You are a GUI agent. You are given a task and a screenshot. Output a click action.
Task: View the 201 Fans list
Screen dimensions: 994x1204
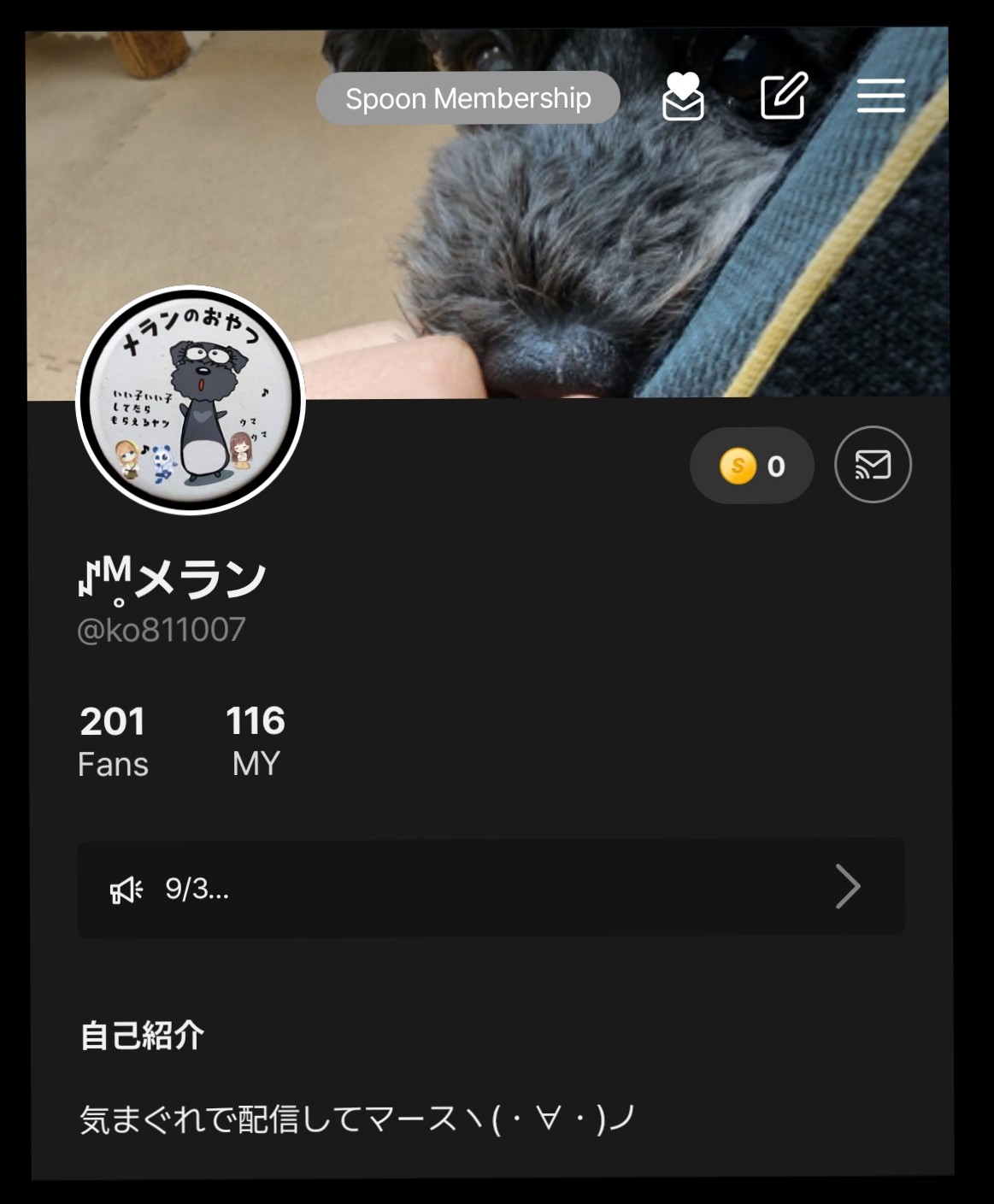[x=113, y=741]
